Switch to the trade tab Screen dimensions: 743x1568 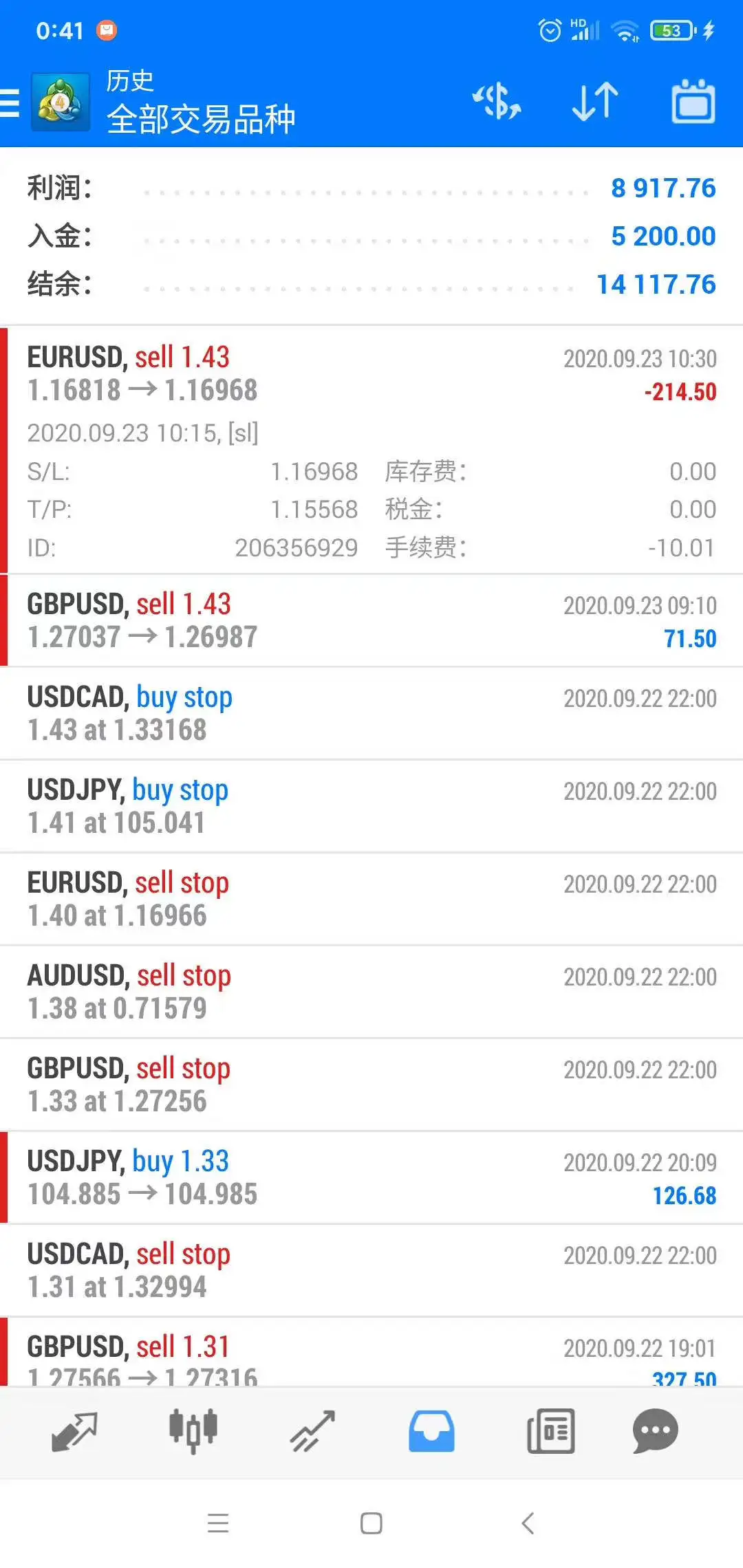[x=312, y=1432]
